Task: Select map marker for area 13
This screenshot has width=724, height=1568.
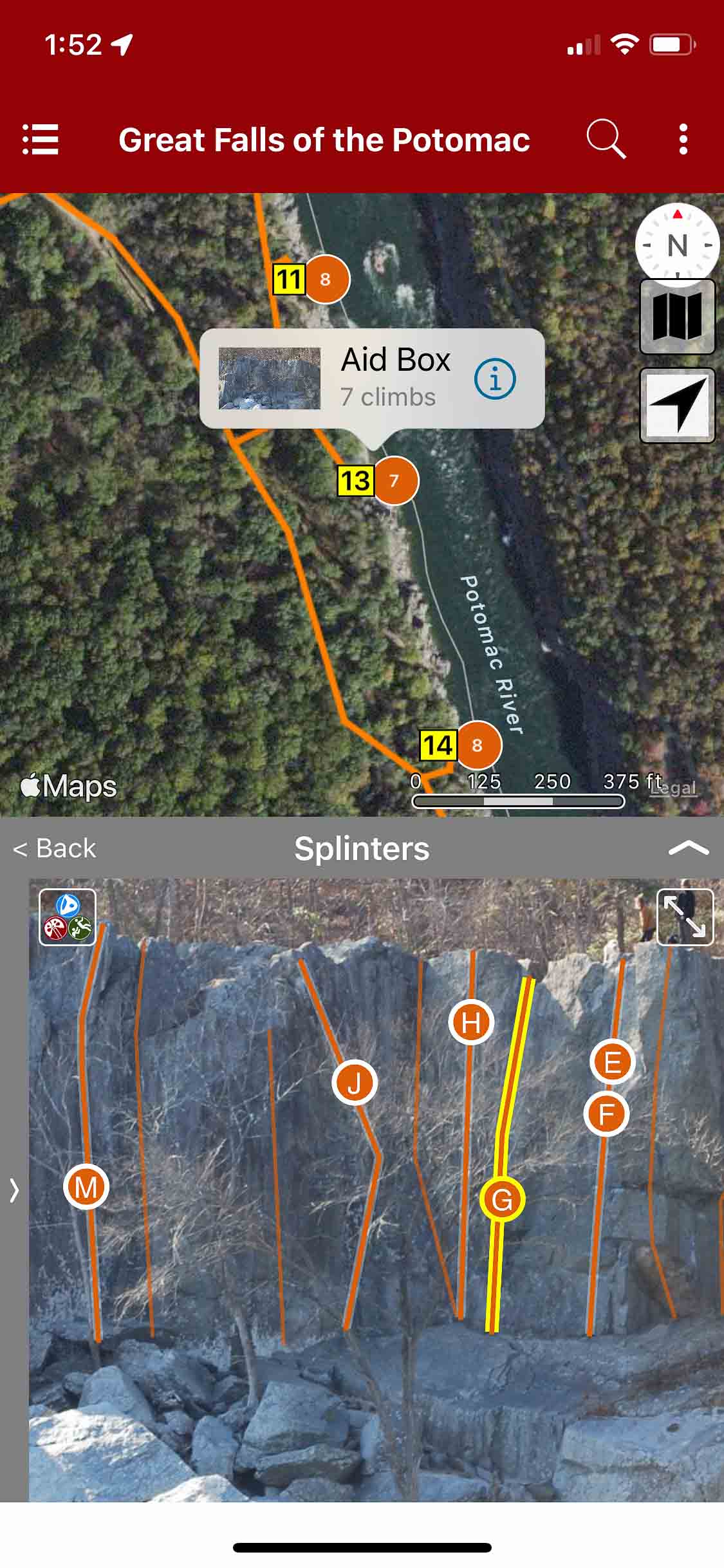Action: (x=394, y=480)
